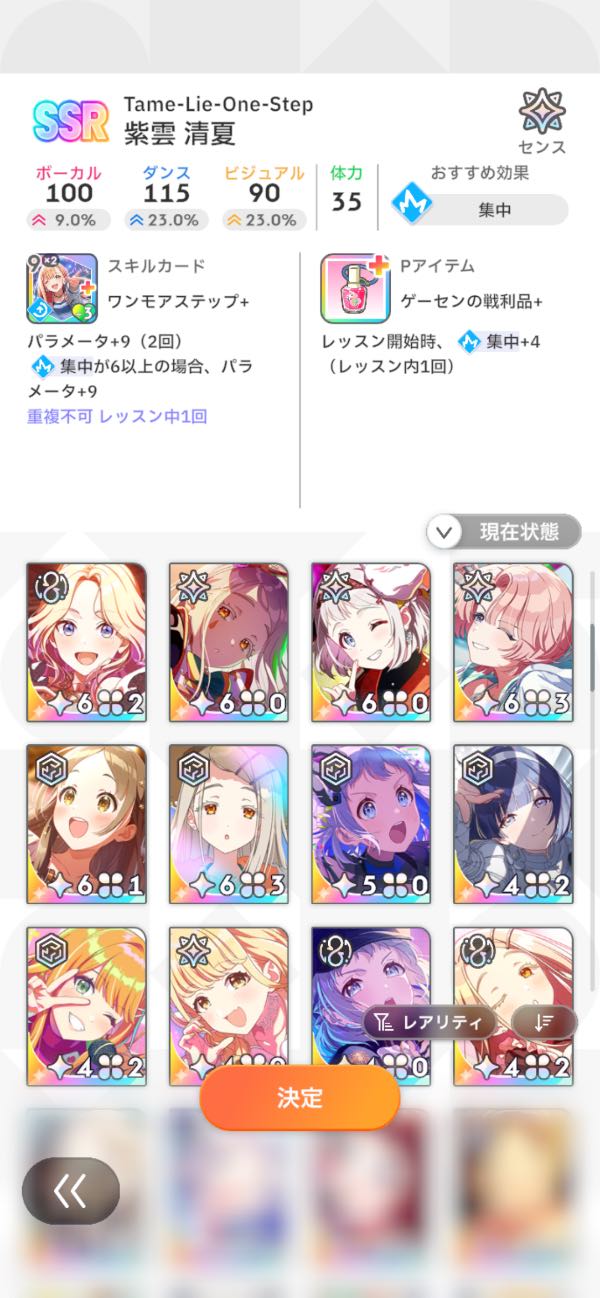Image resolution: width=600 pixels, height=1298 pixels.
Task: Pick the black-and-white haired girl card
Action: click(x=513, y=822)
